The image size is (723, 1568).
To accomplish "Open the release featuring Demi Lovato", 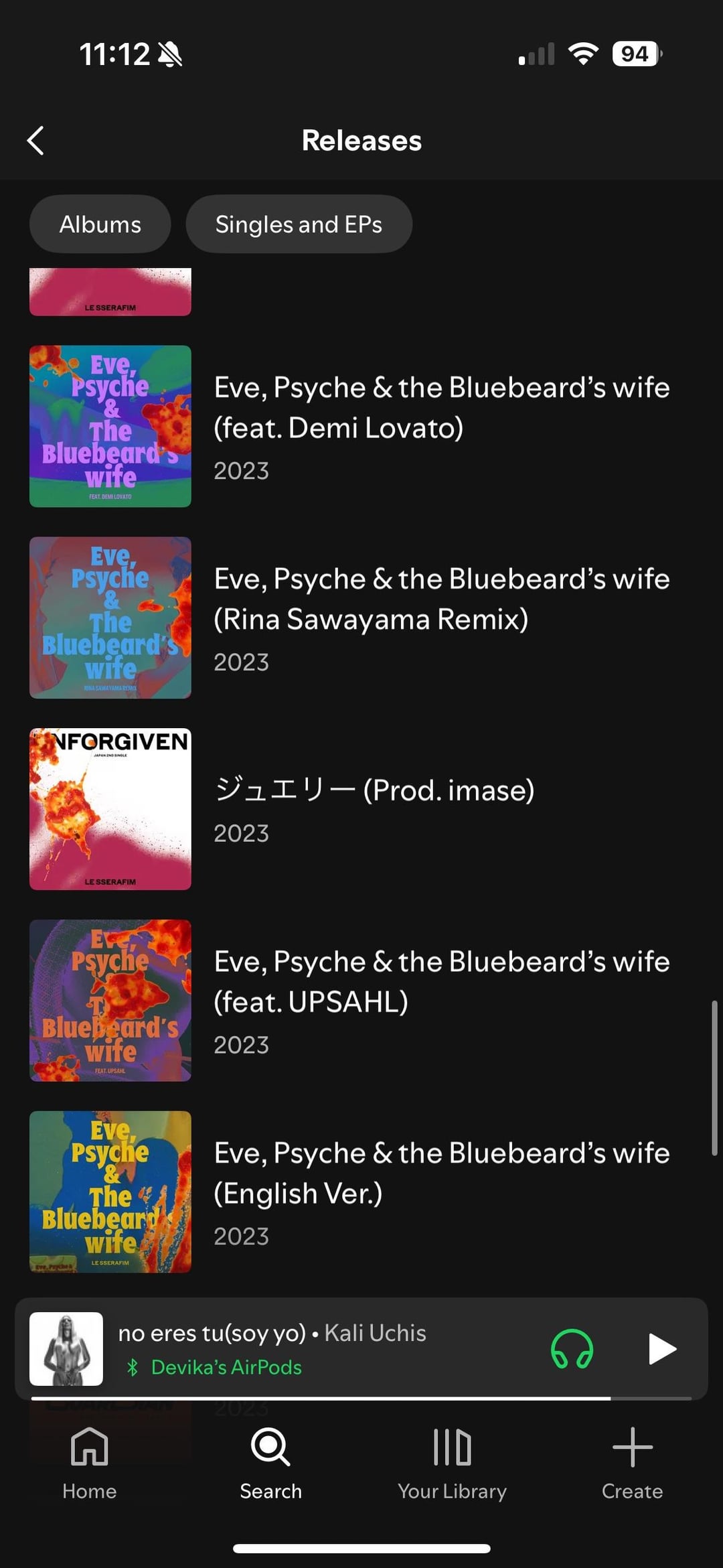I will click(x=361, y=427).
